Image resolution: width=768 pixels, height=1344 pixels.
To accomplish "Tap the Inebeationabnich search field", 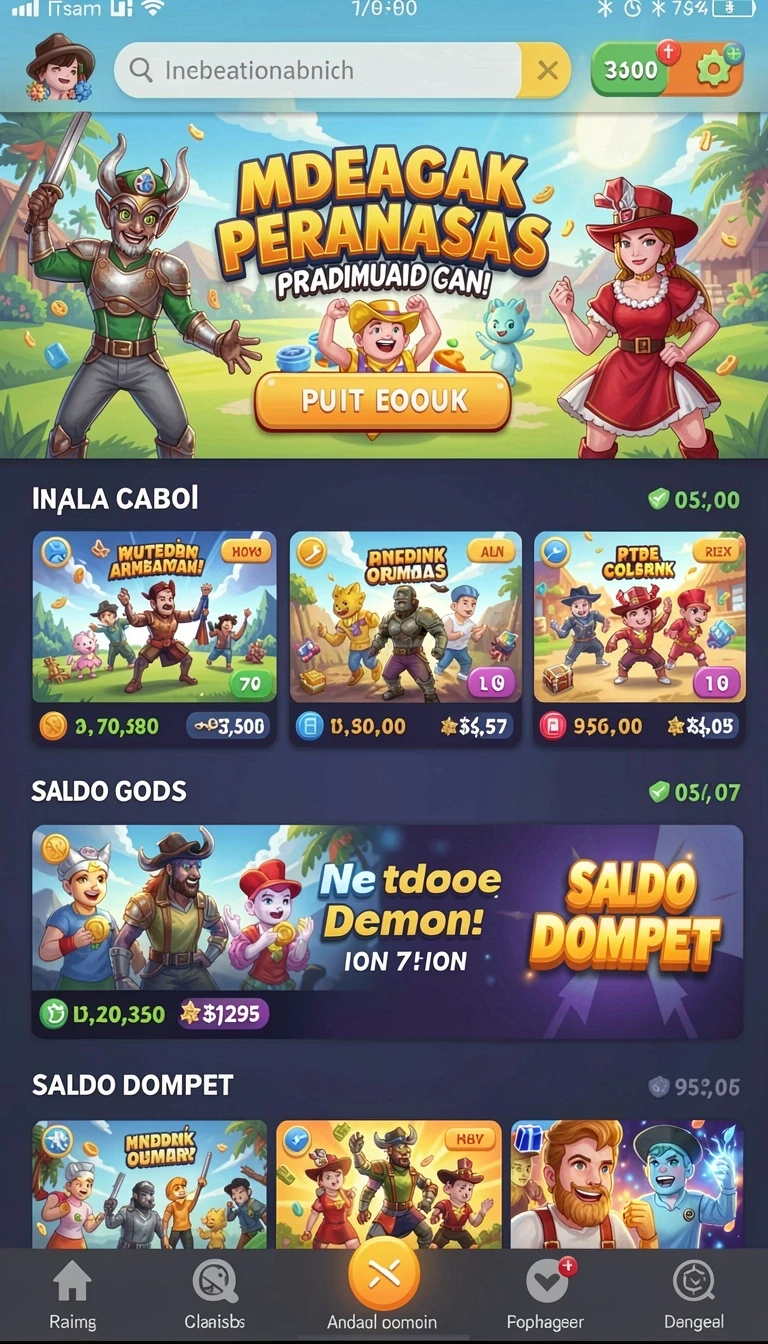I will tap(318, 70).
